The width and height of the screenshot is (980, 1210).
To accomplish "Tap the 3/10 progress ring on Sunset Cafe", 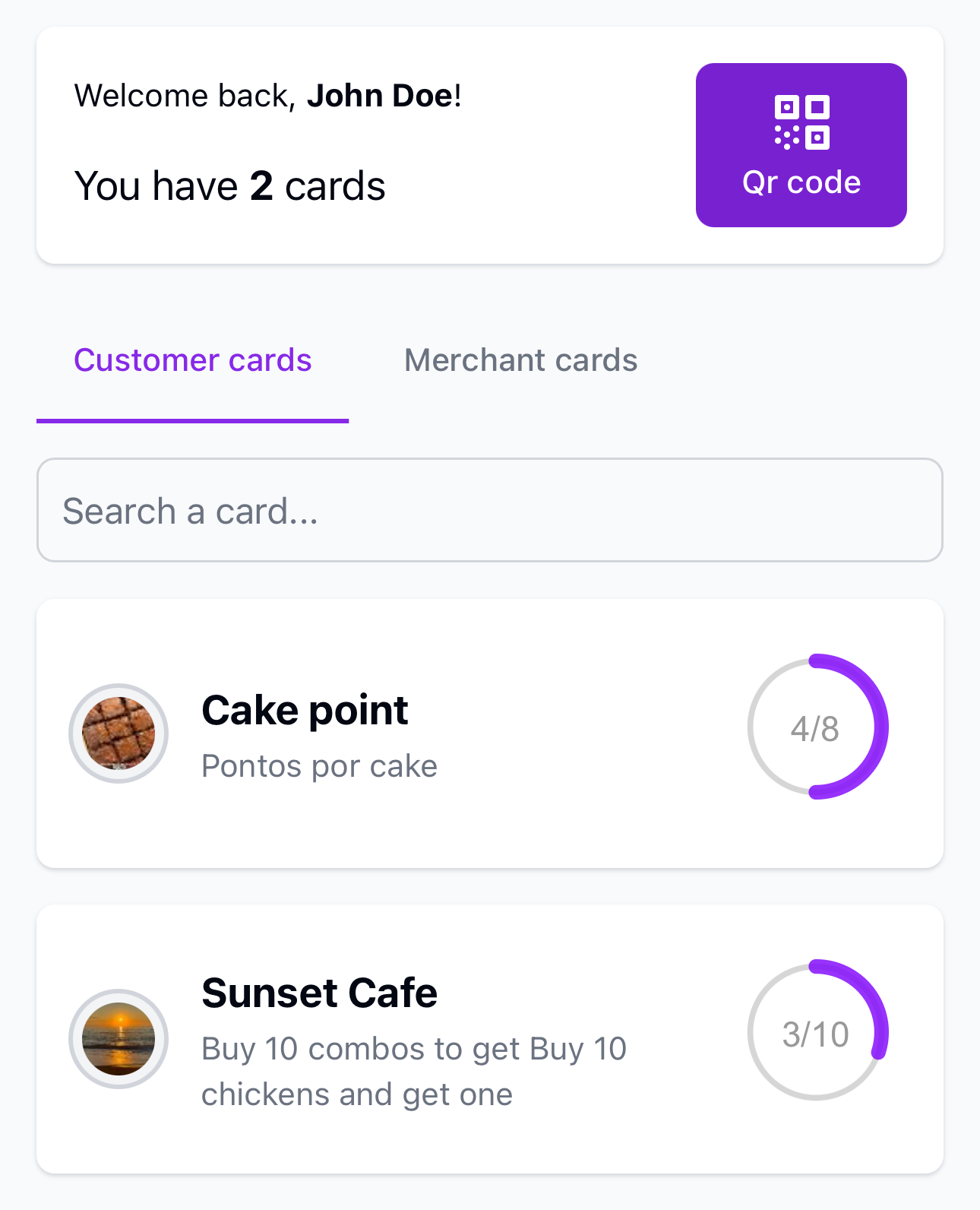I will [817, 1032].
